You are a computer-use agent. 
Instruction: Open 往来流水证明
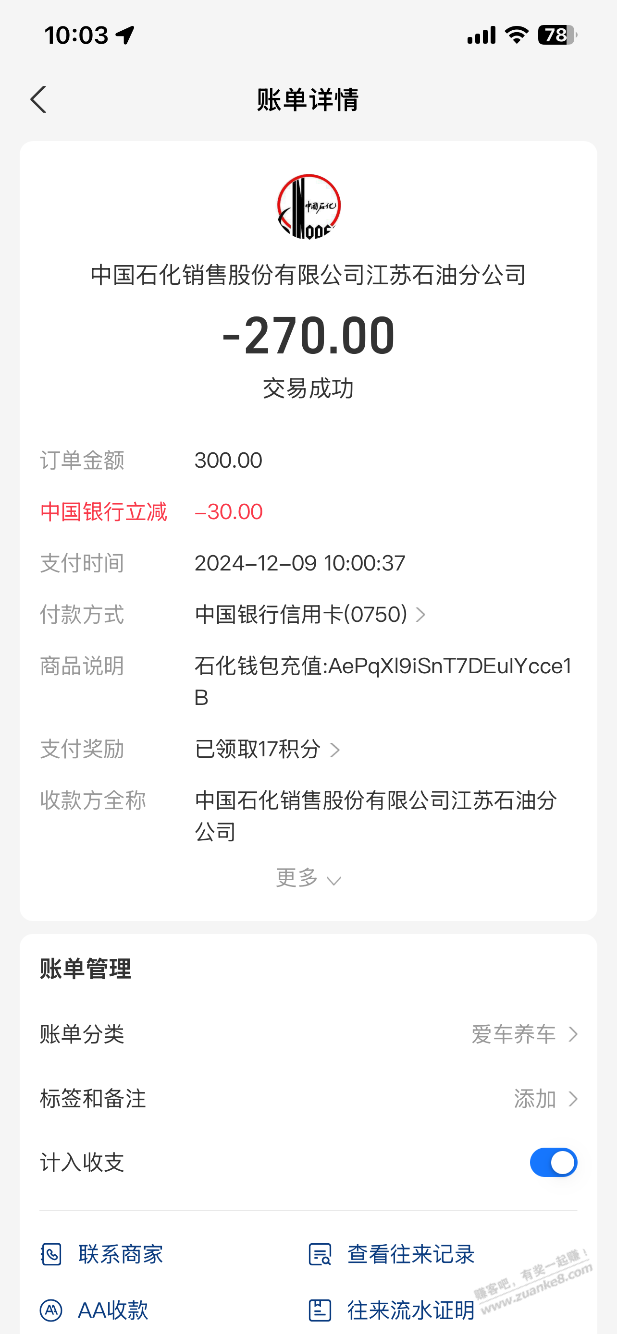[391, 1310]
